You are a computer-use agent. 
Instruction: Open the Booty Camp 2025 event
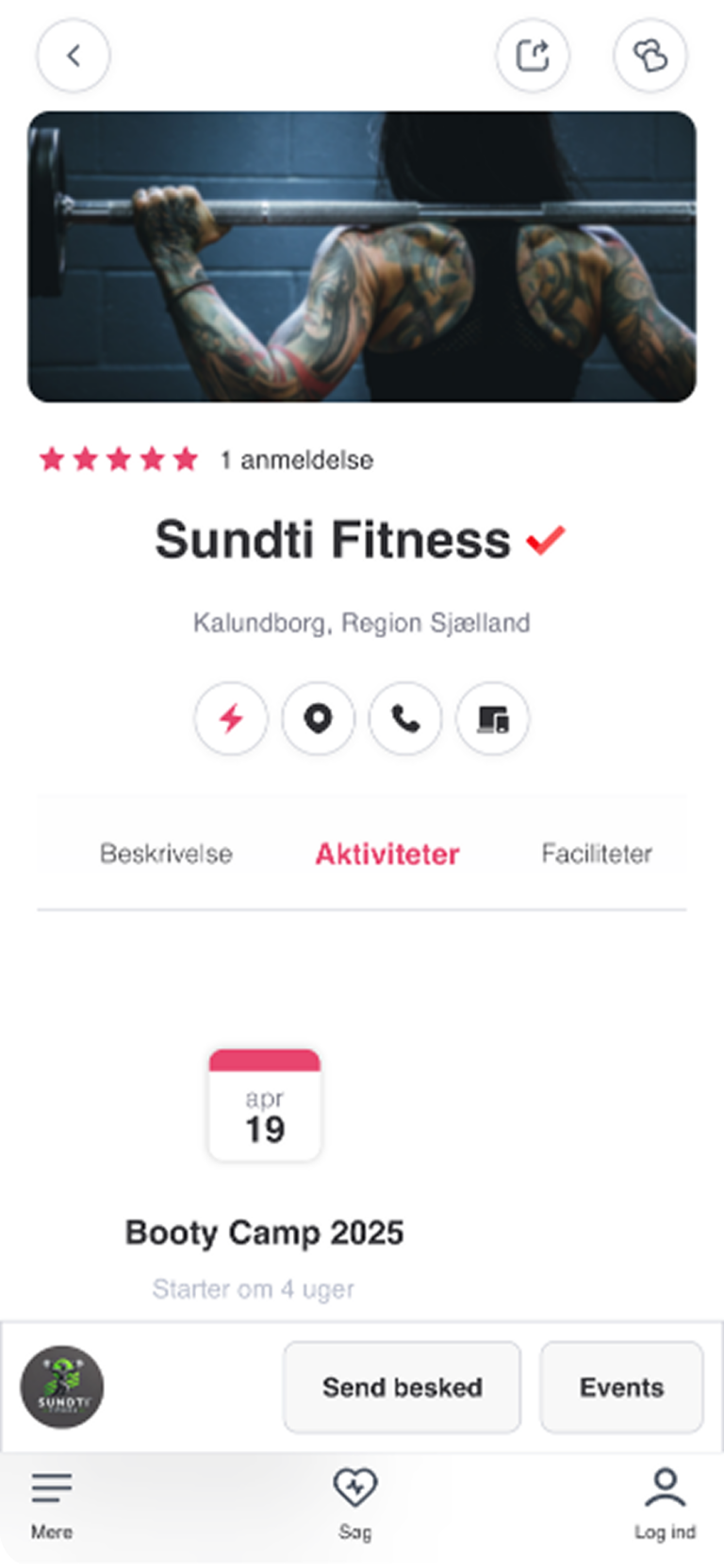tap(264, 1232)
